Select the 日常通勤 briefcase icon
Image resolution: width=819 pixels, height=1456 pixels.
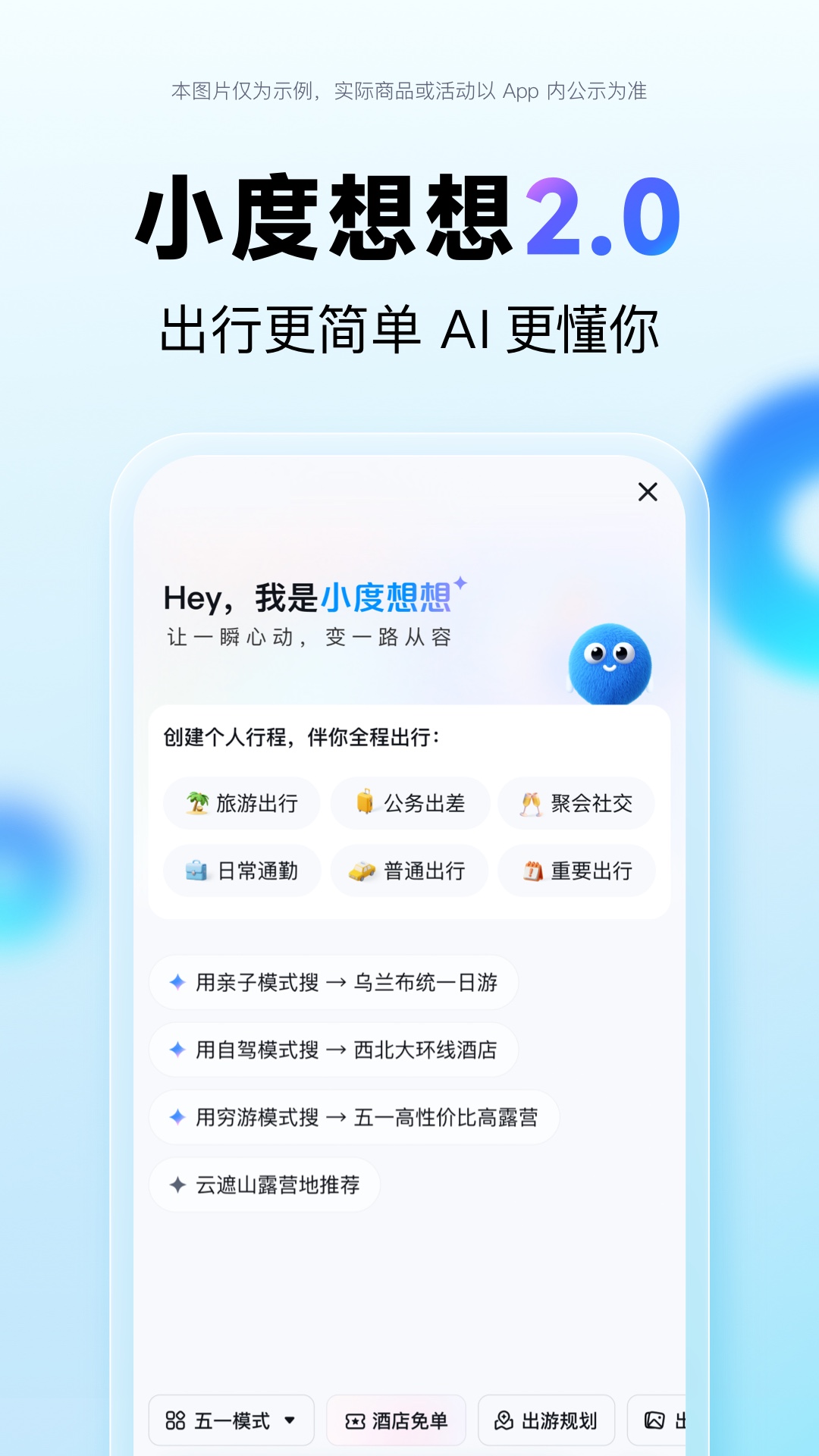[196, 871]
